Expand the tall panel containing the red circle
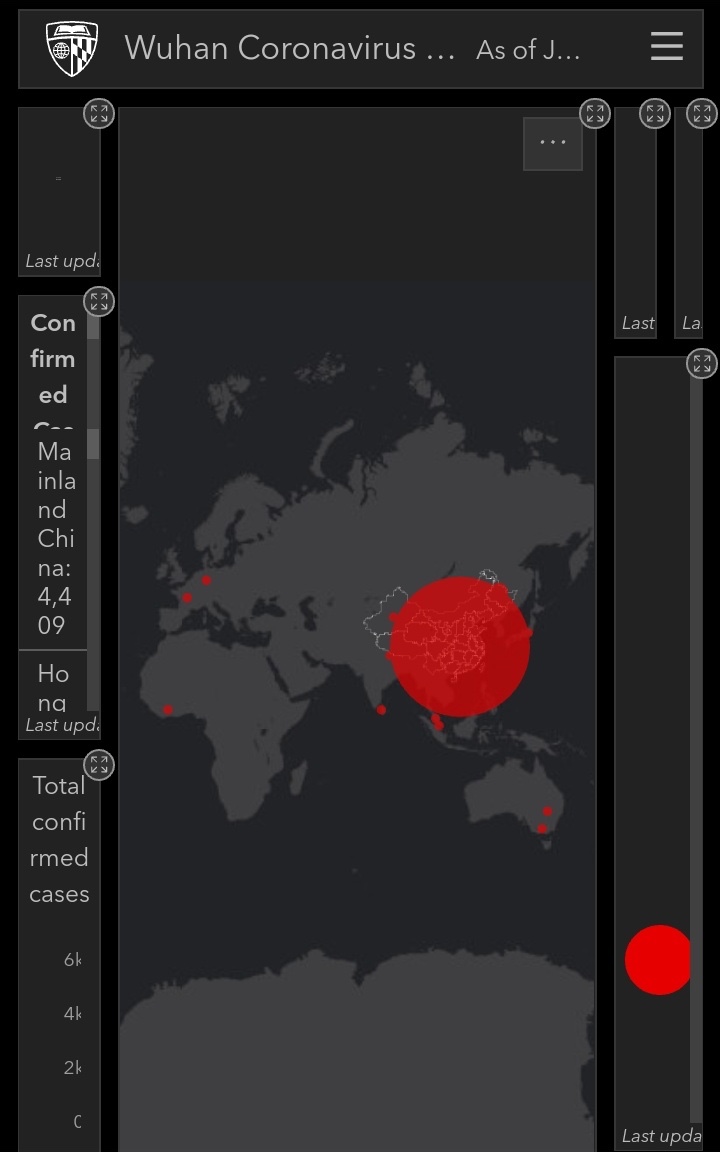The height and width of the screenshot is (1152, 720). point(702,363)
